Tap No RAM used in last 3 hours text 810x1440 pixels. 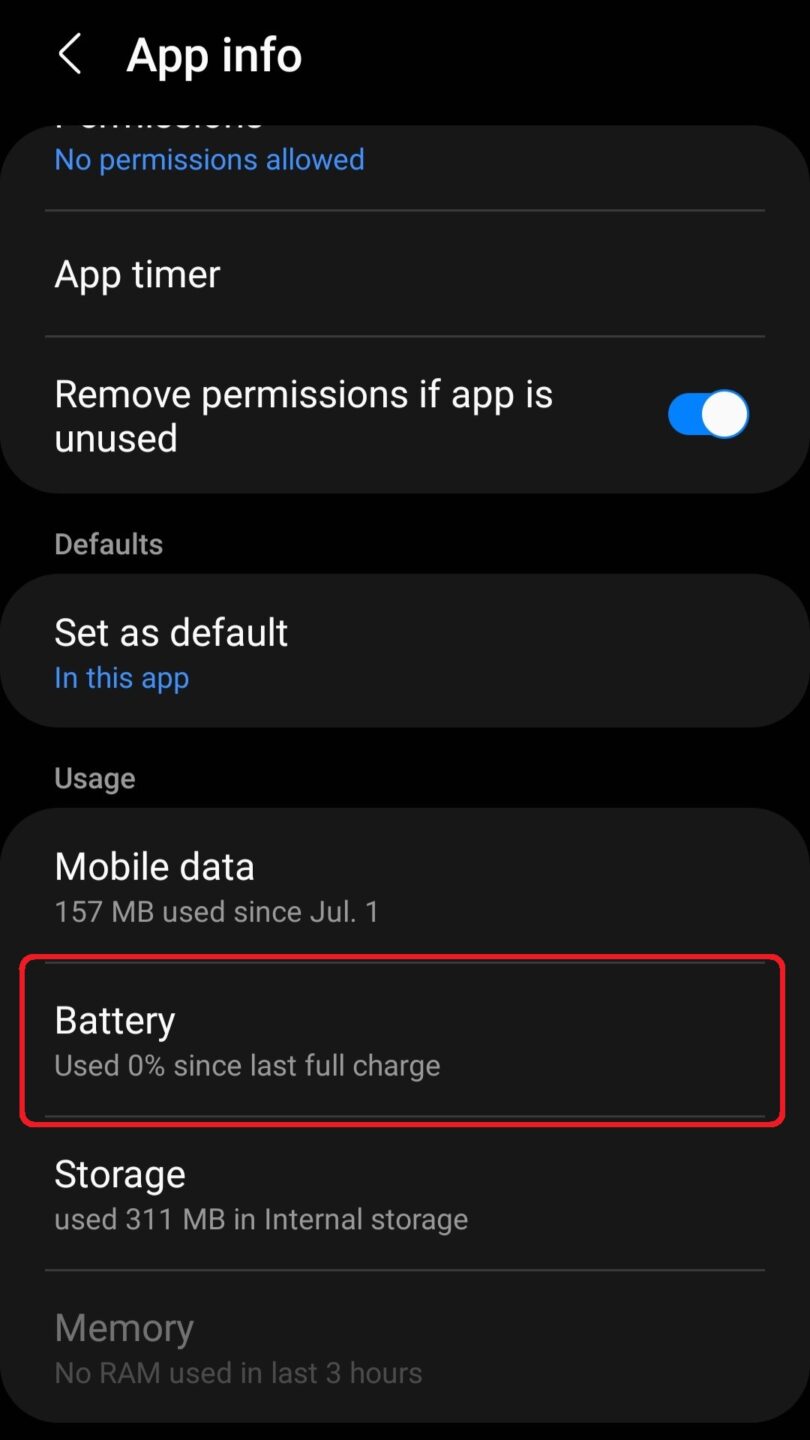click(238, 1373)
